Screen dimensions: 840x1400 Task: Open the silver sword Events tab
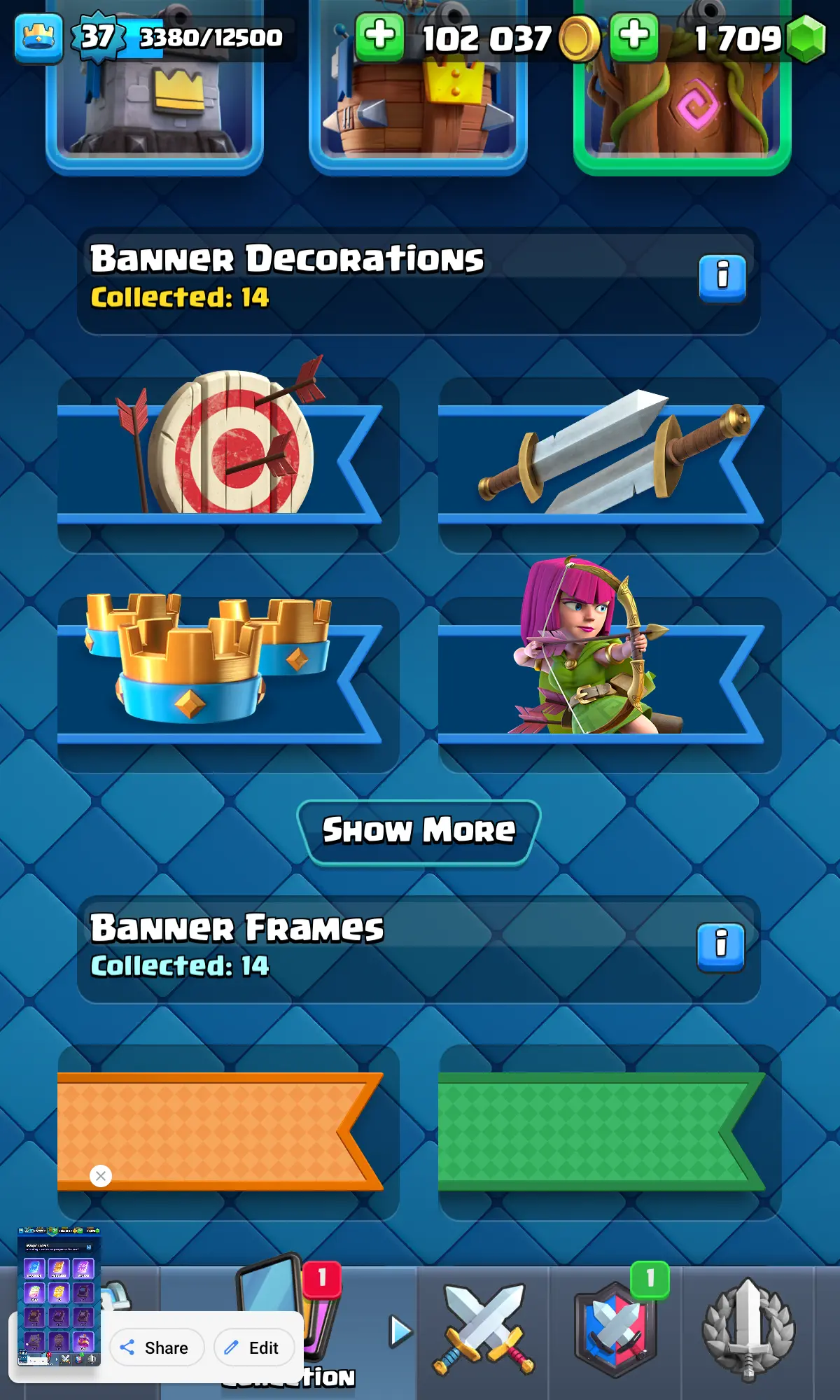pos(748,1330)
